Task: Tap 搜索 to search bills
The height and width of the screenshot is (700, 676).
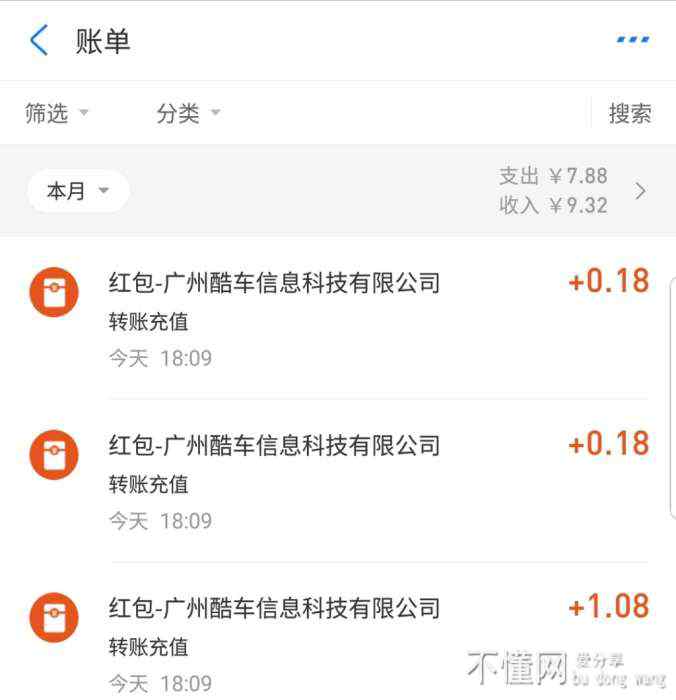Action: coord(630,113)
